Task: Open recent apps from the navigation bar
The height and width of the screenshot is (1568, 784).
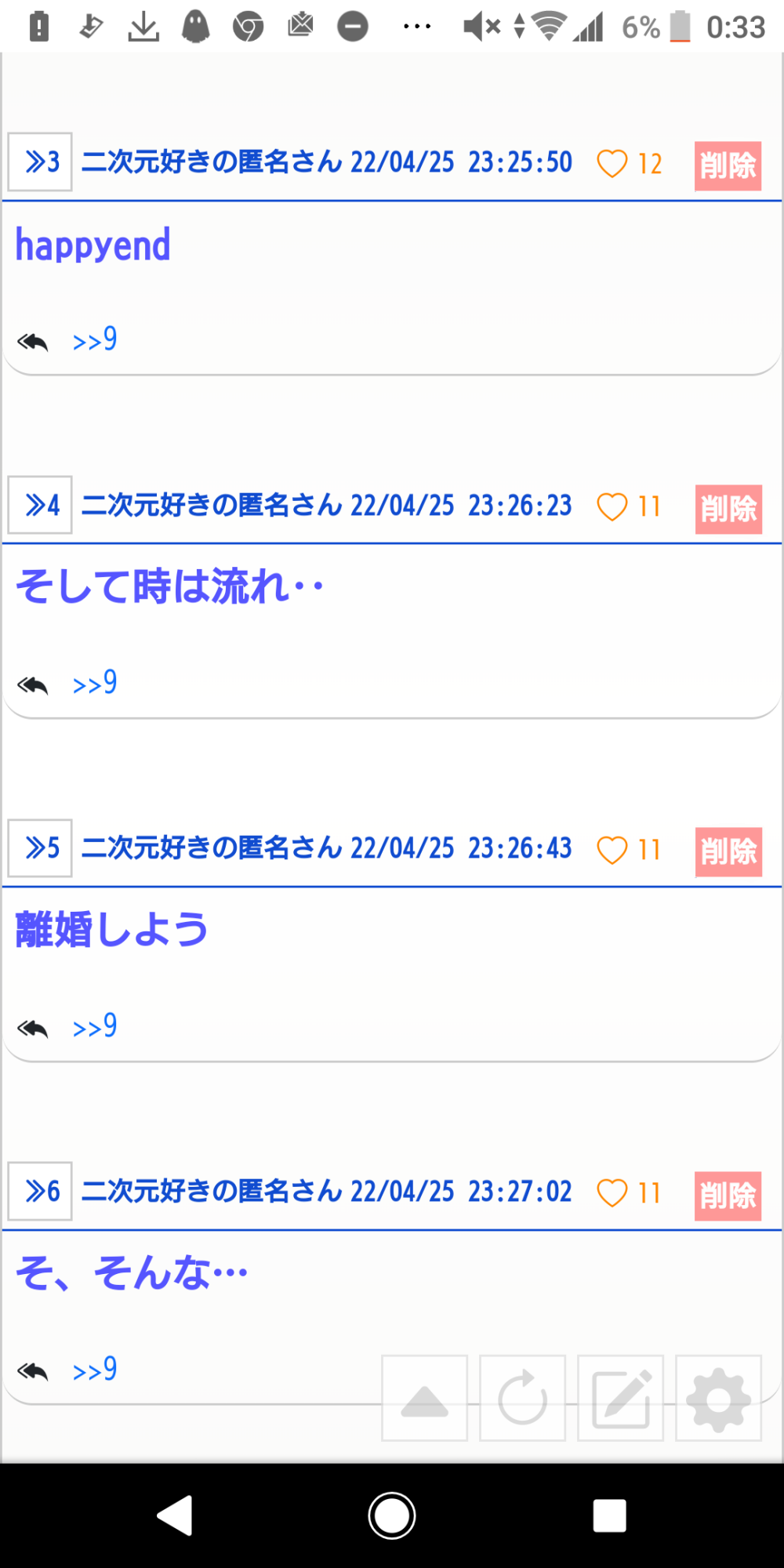Action: point(609,1515)
